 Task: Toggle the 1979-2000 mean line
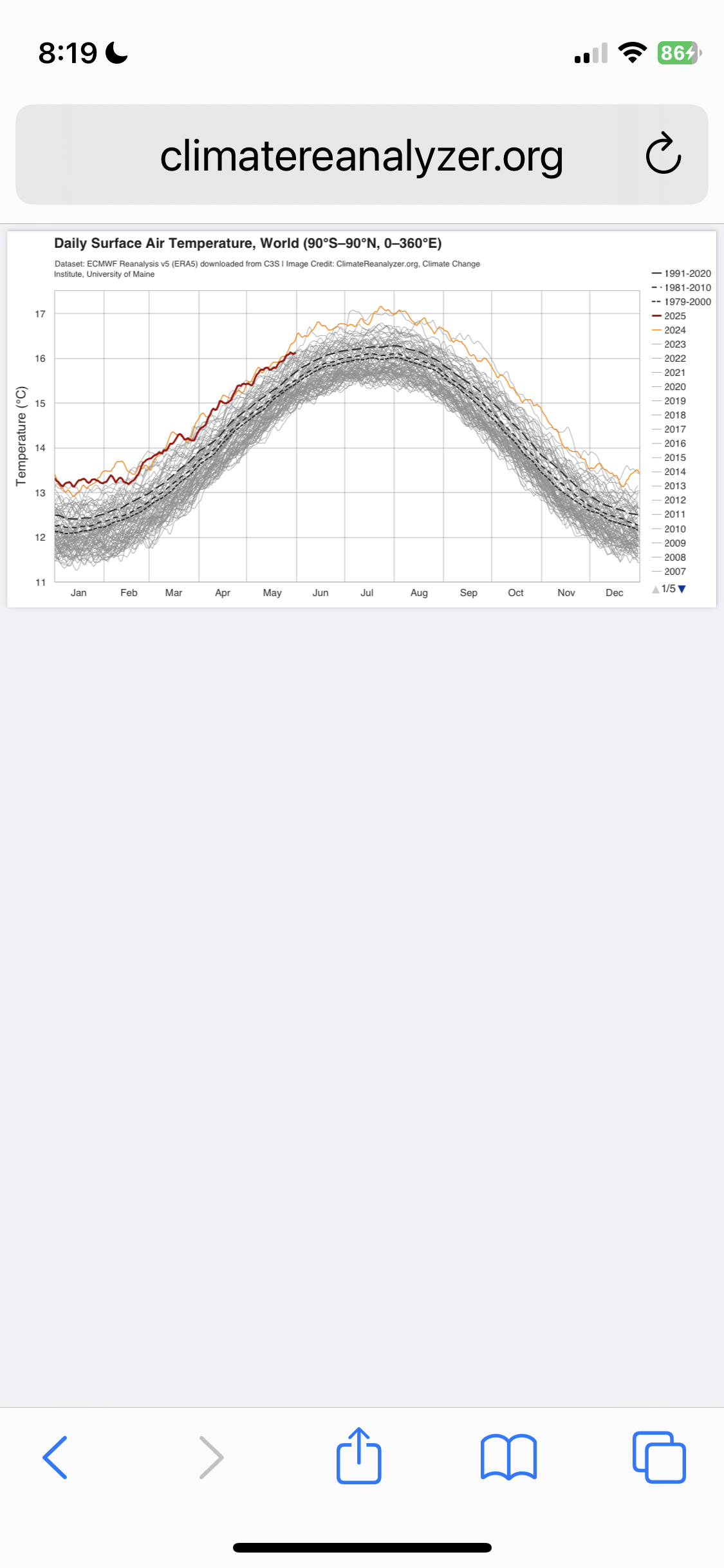(x=681, y=302)
